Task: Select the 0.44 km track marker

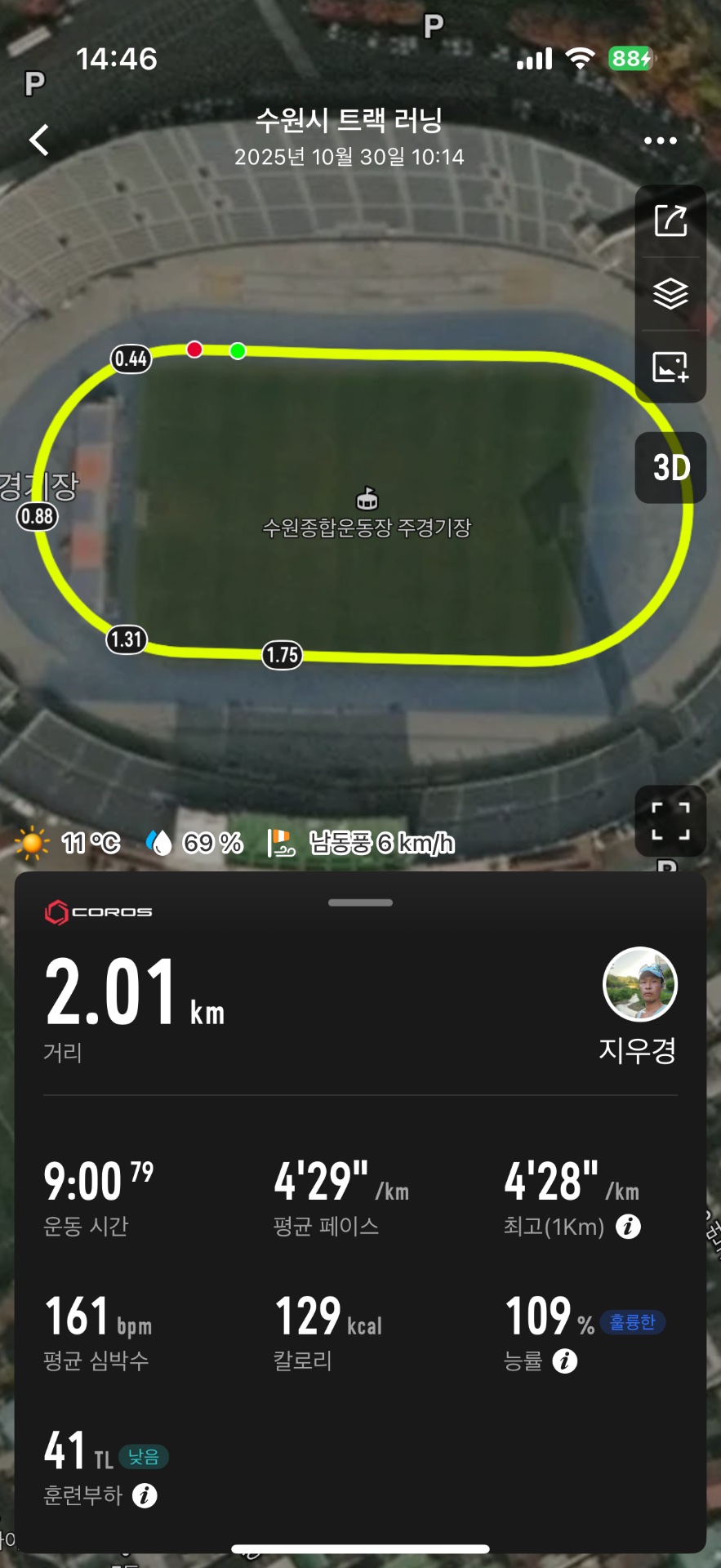Action: tap(133, 358)
